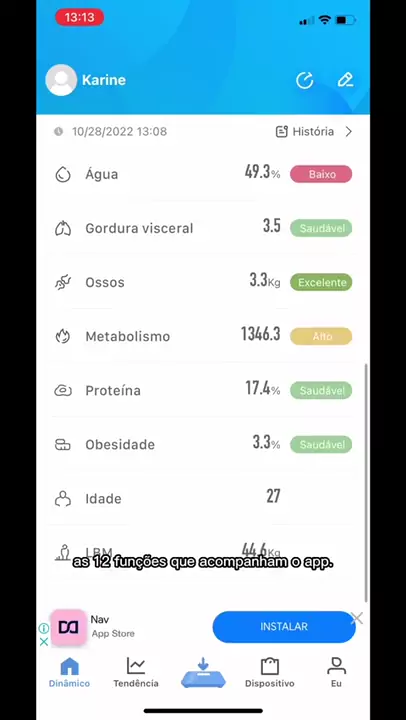Open the Idade row
The image size is (406, 720).
203,498
